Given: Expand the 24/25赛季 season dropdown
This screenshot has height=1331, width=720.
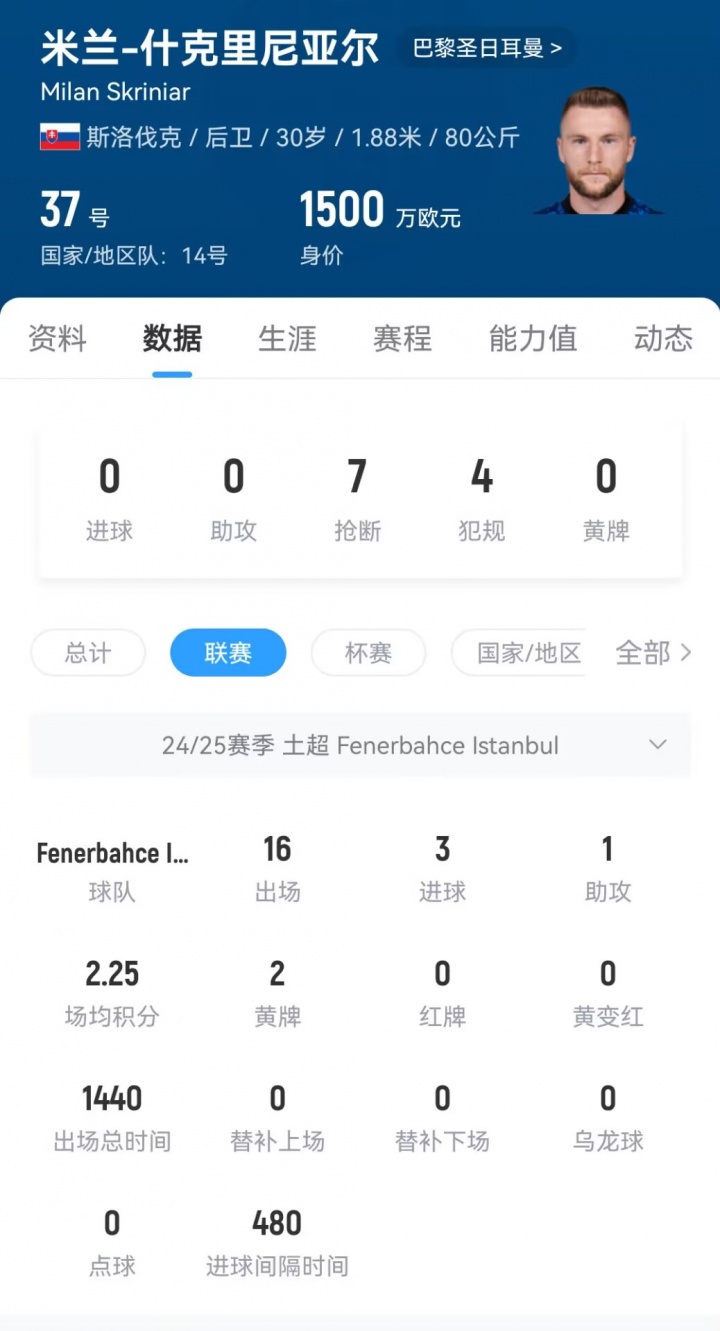Looking at the screenshot, I should pyautogui.click(x=360, y=745).
